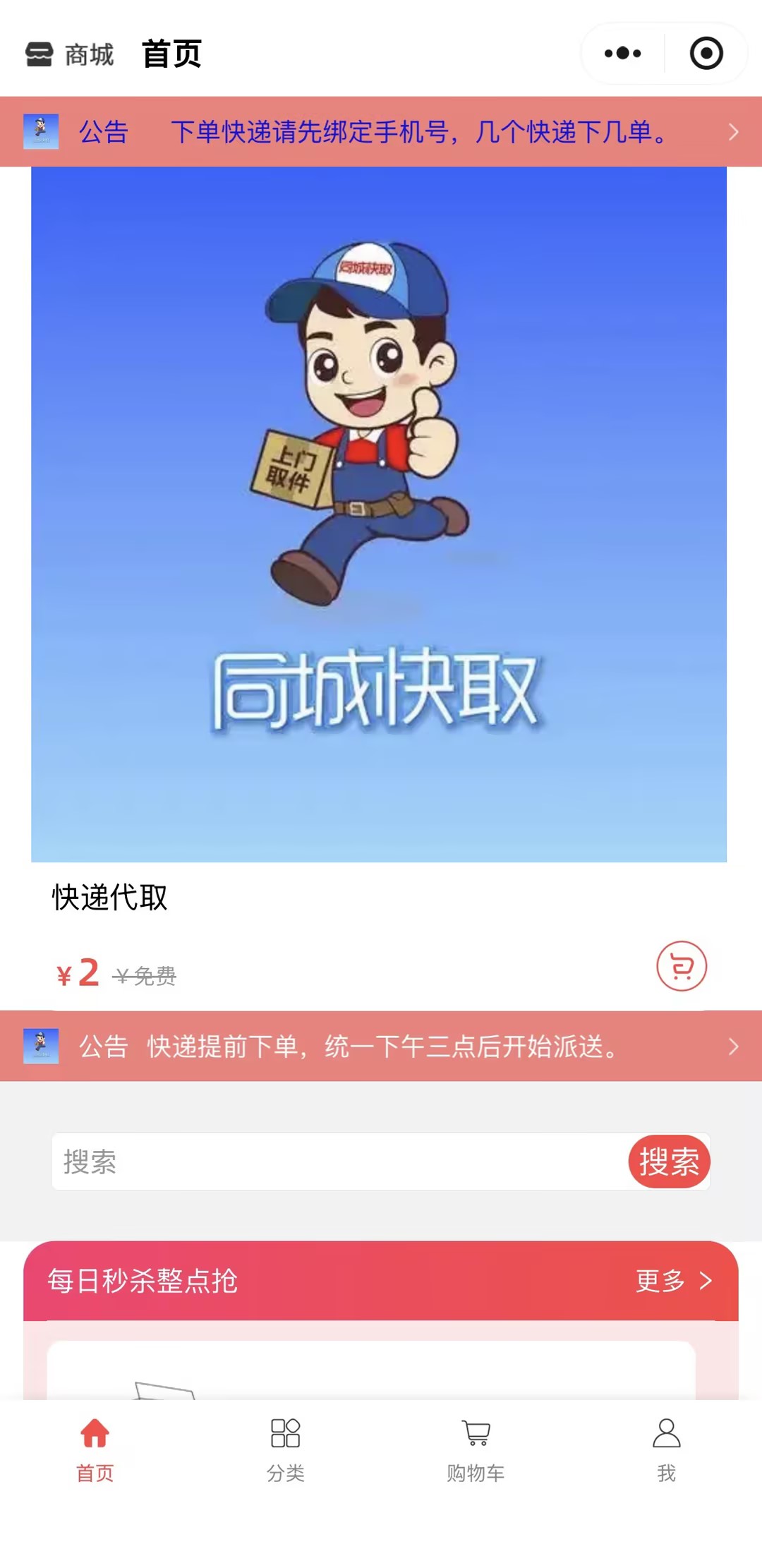This screenshot has width=762, height=1568.
Task: Tap the red 搜索 button
Action: [668, 1162]
